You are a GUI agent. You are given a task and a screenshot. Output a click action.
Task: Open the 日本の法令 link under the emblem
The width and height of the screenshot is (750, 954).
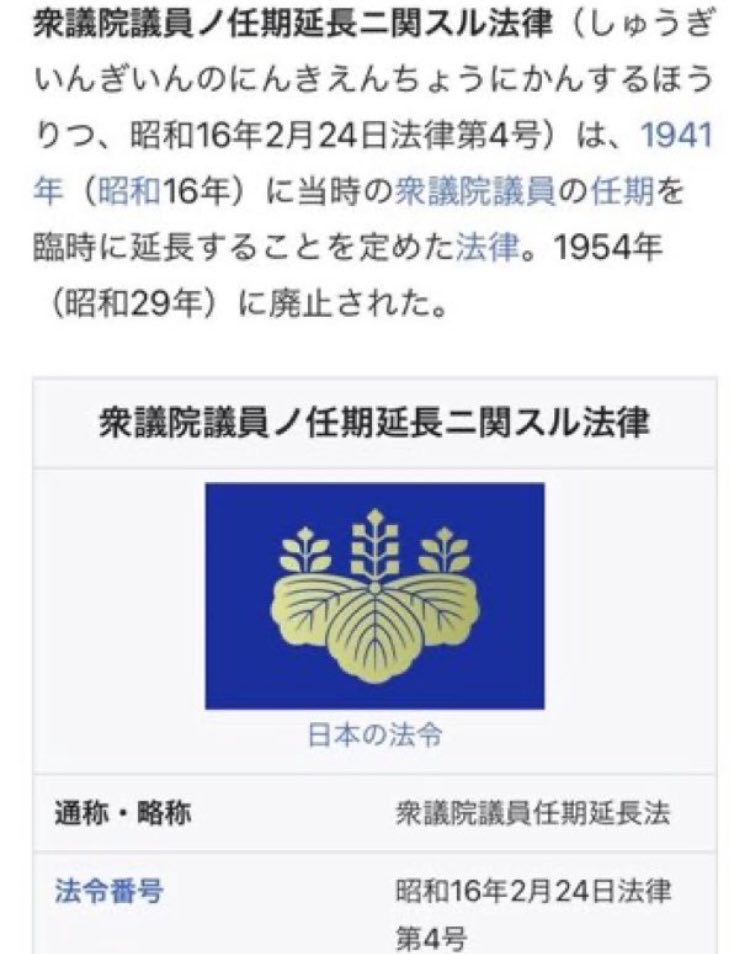(x=375, y=736)
